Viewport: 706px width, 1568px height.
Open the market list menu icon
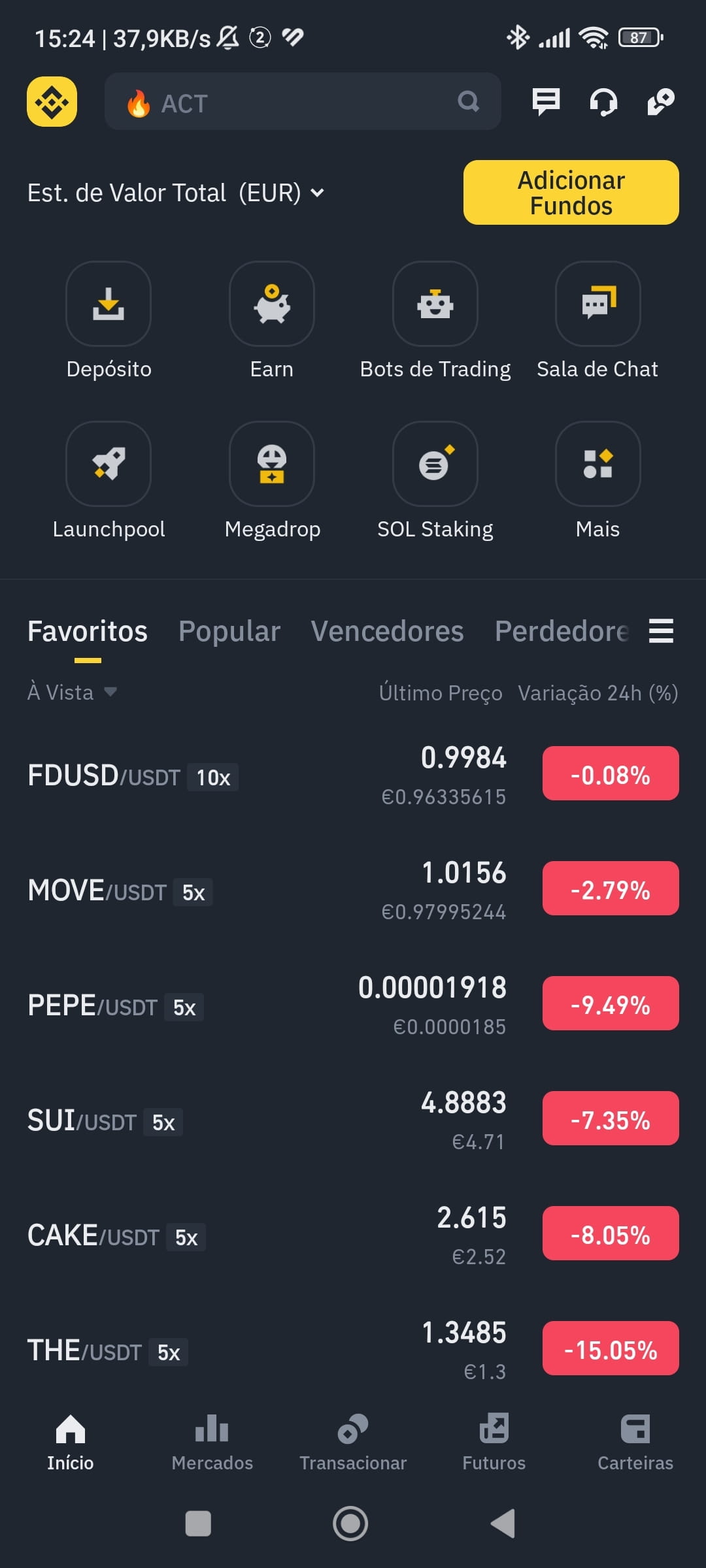(661, 631)
